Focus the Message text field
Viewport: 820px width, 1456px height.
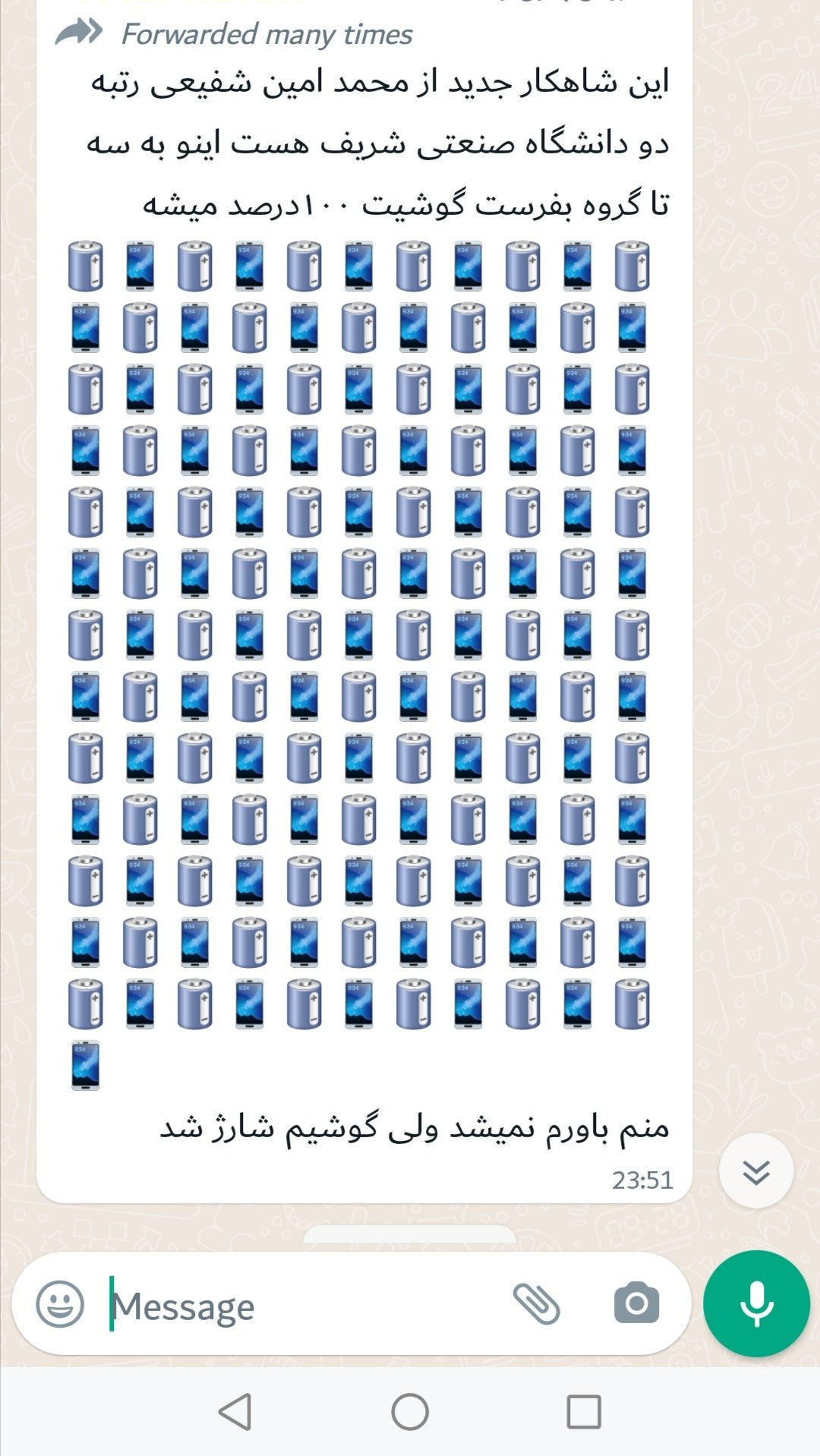pyautogui.click(x=304, y=1306)
